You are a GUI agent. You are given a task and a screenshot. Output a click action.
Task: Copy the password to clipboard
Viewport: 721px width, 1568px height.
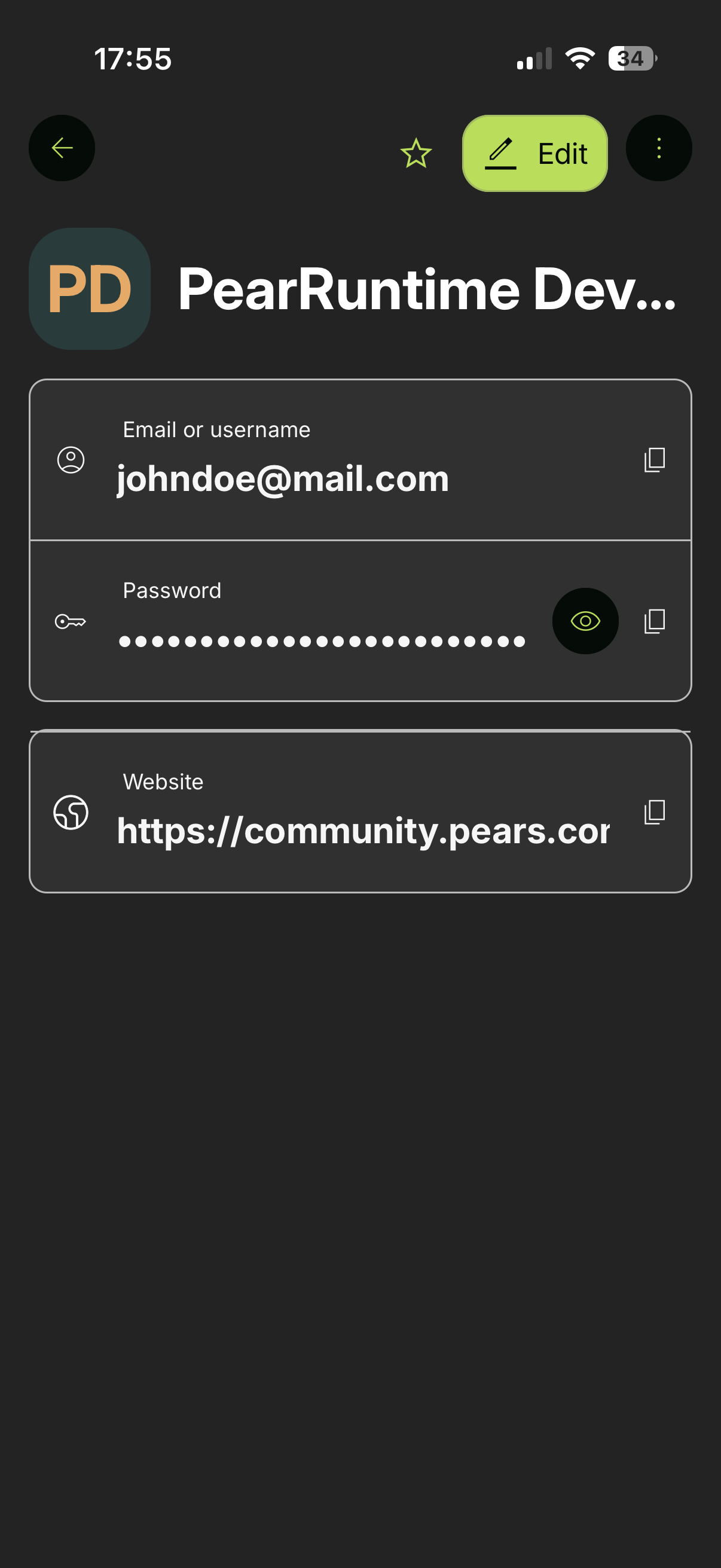(x=654, y=621)
